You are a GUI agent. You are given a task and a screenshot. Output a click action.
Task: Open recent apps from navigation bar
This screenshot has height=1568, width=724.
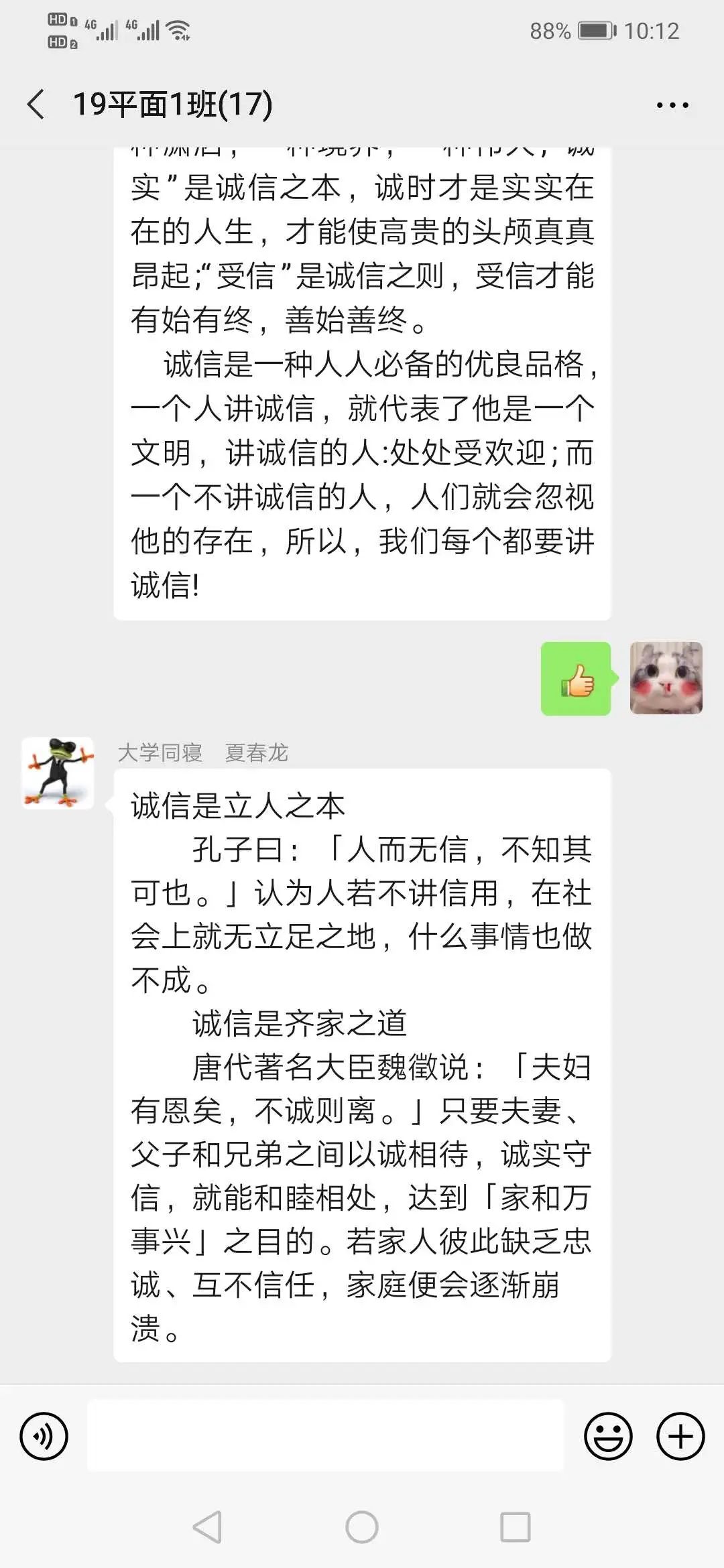pyautogui.click(x=515, y=1528)
